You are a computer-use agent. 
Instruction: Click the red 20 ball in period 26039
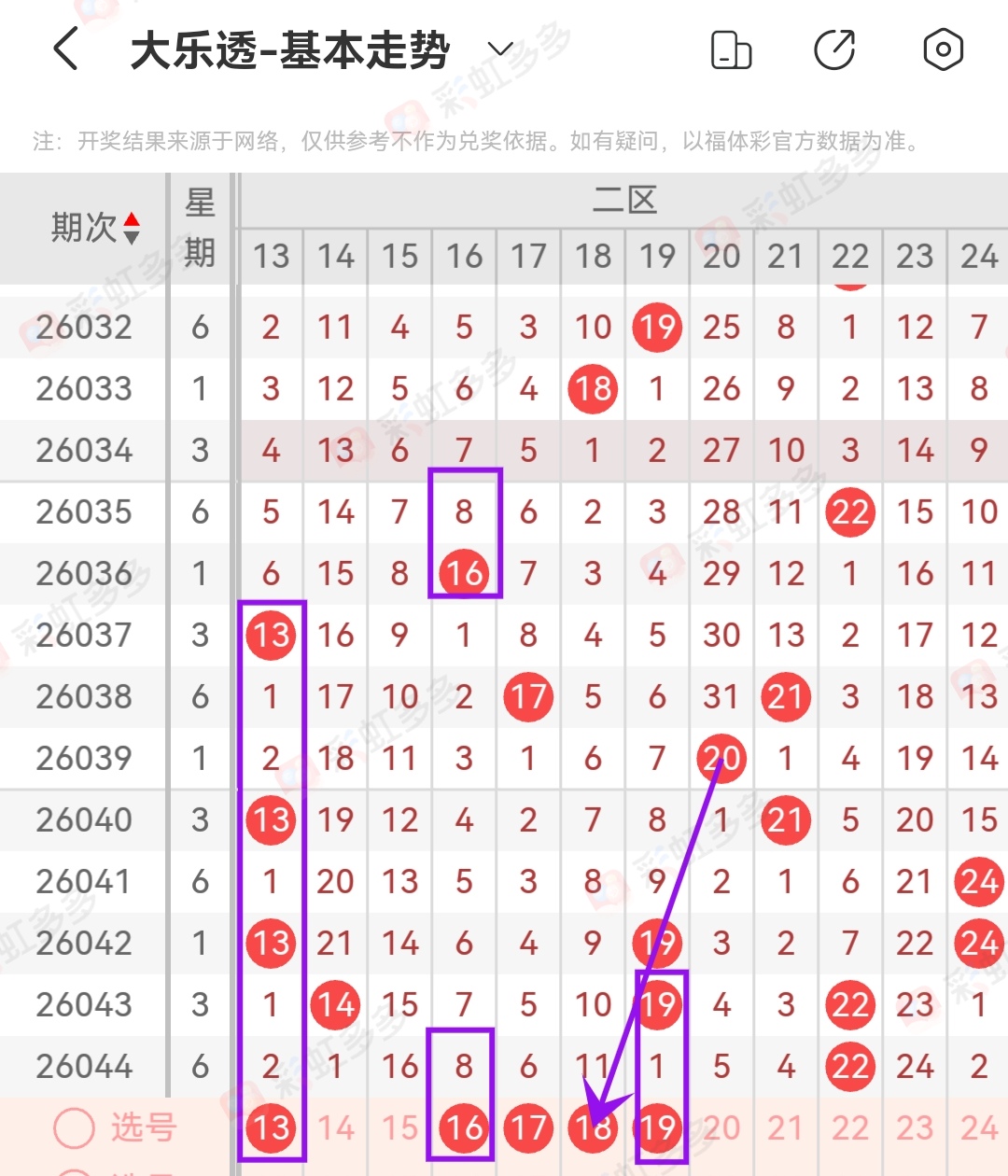click(721, 759)
